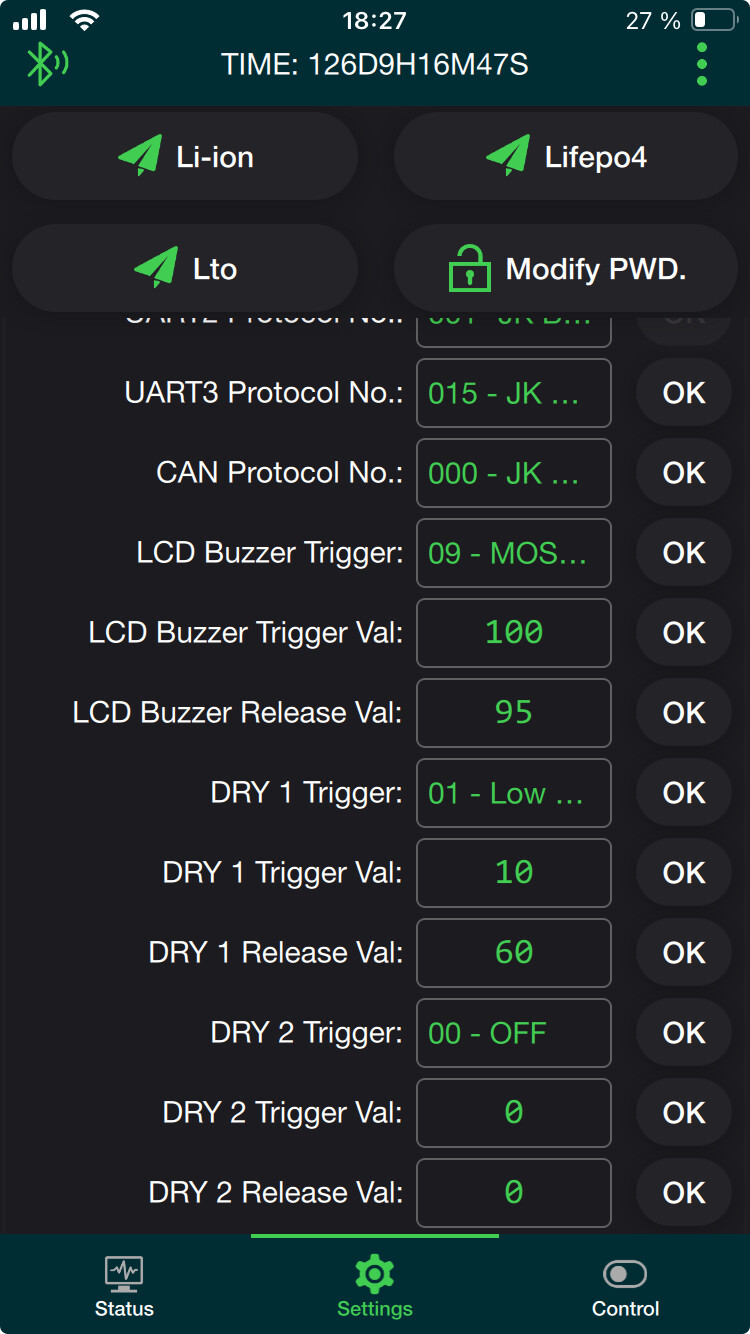The image size is (750, 1334).
Task: Open Modify PWD. button
Action: point(566,269)
